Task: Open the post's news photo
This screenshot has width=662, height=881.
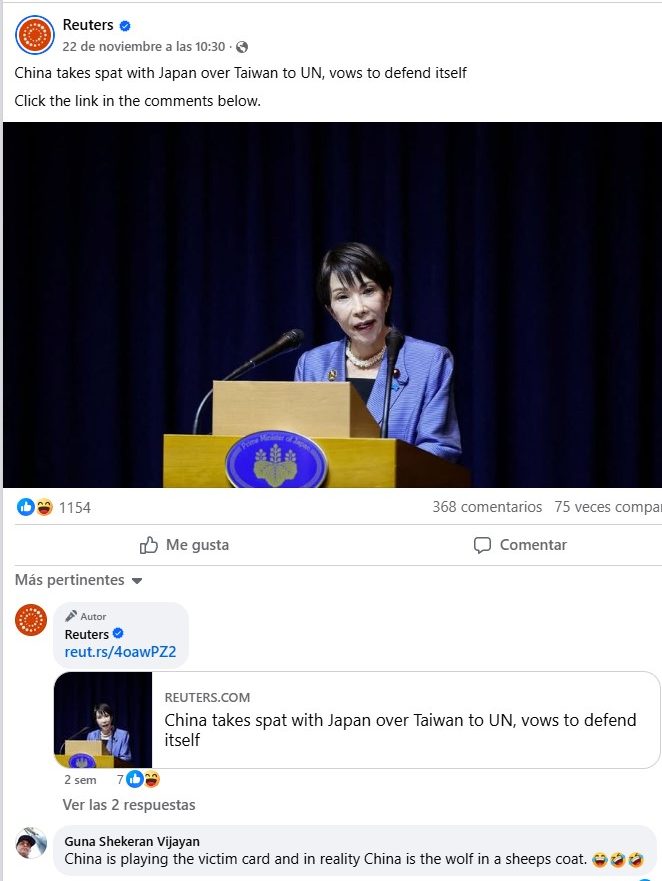Action: (x=331, y=305)
